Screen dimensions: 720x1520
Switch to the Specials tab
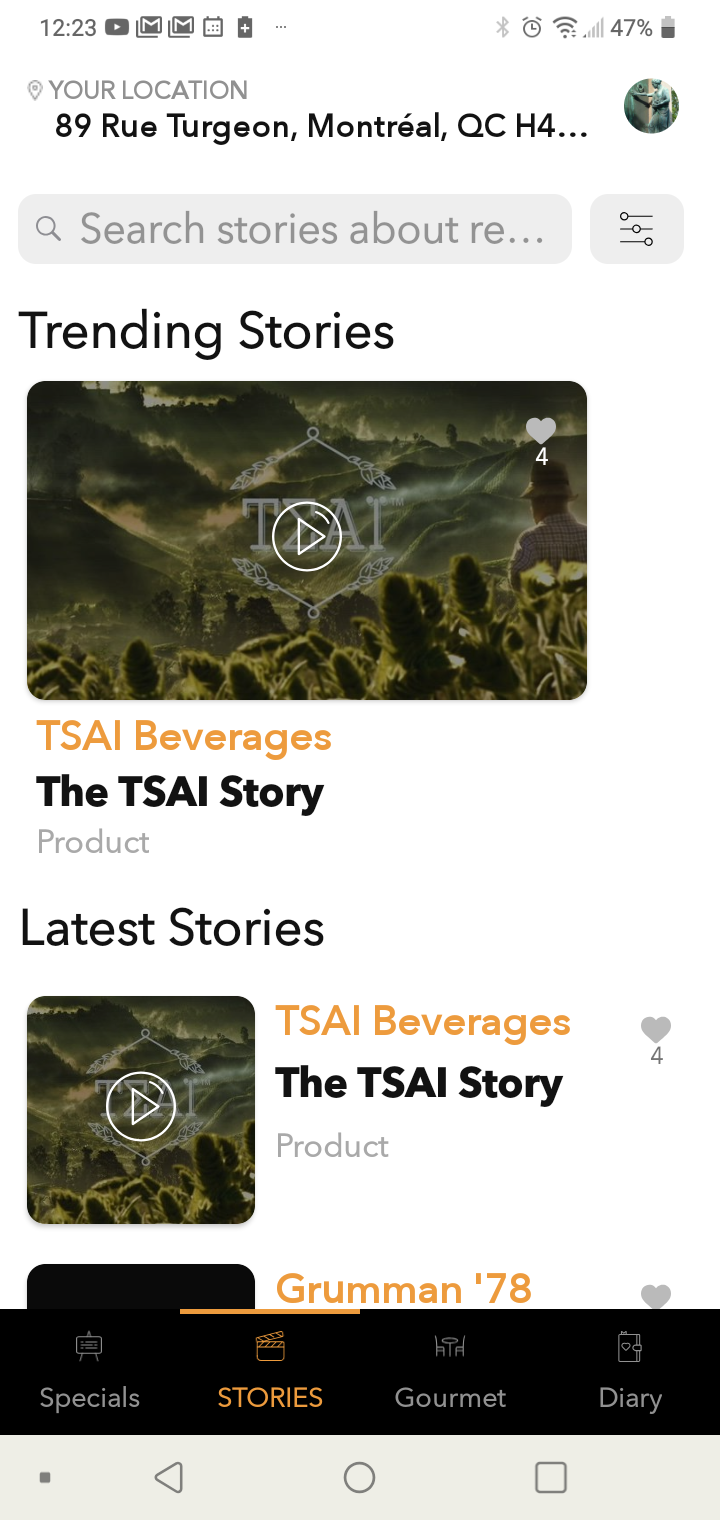[90, 1372]
